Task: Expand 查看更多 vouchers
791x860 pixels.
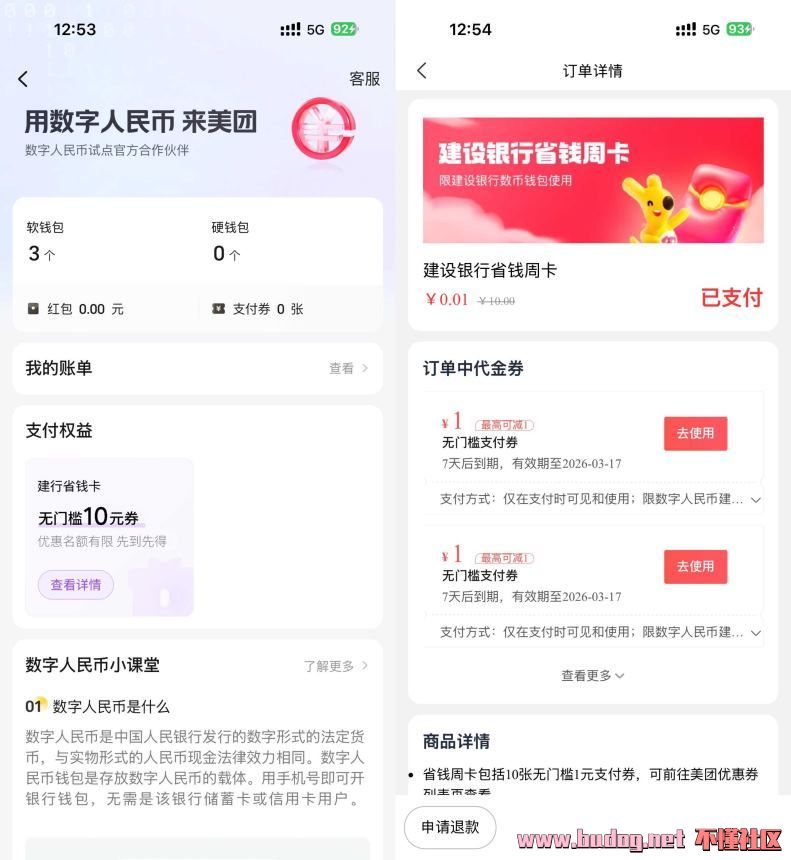Action: tap(592, 675)
